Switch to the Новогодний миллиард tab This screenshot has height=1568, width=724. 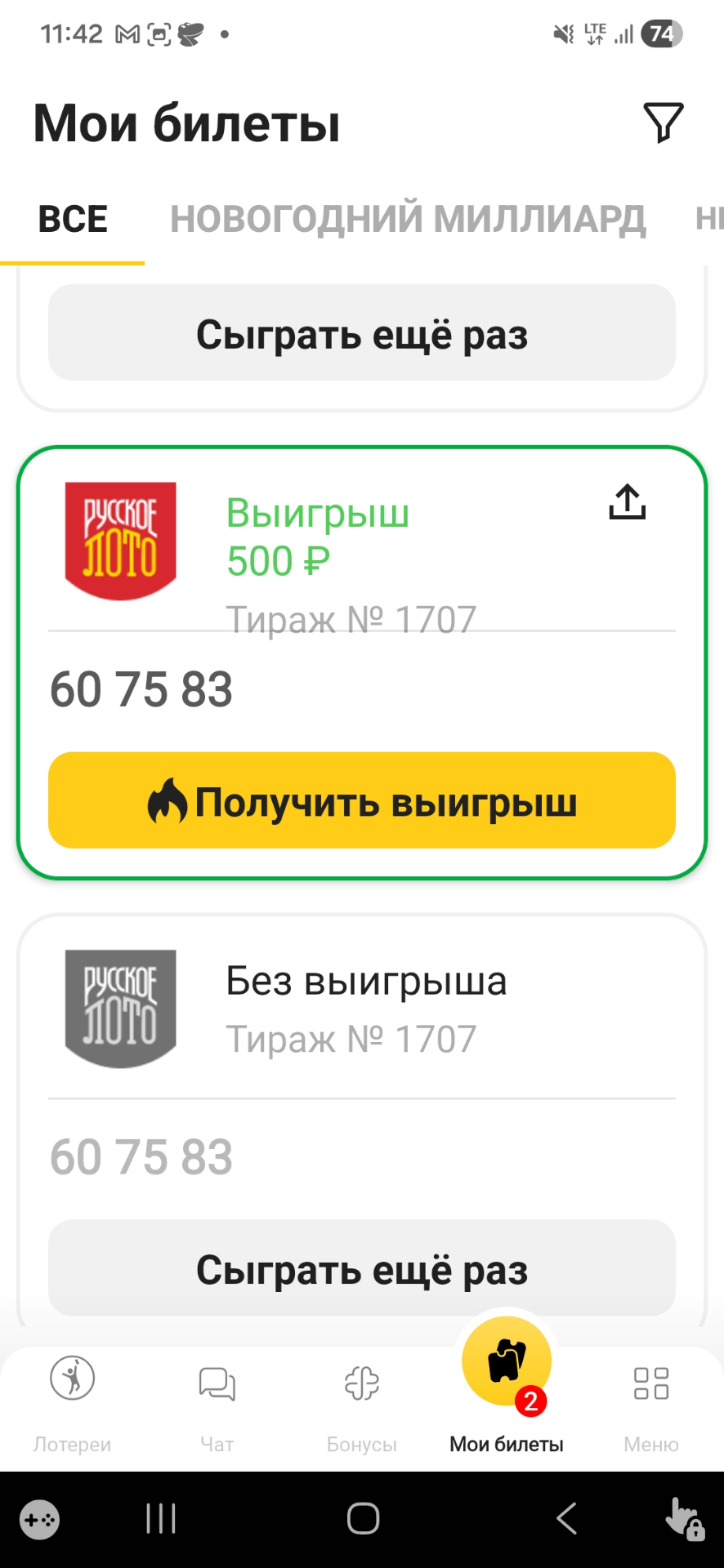pos(408,220)
